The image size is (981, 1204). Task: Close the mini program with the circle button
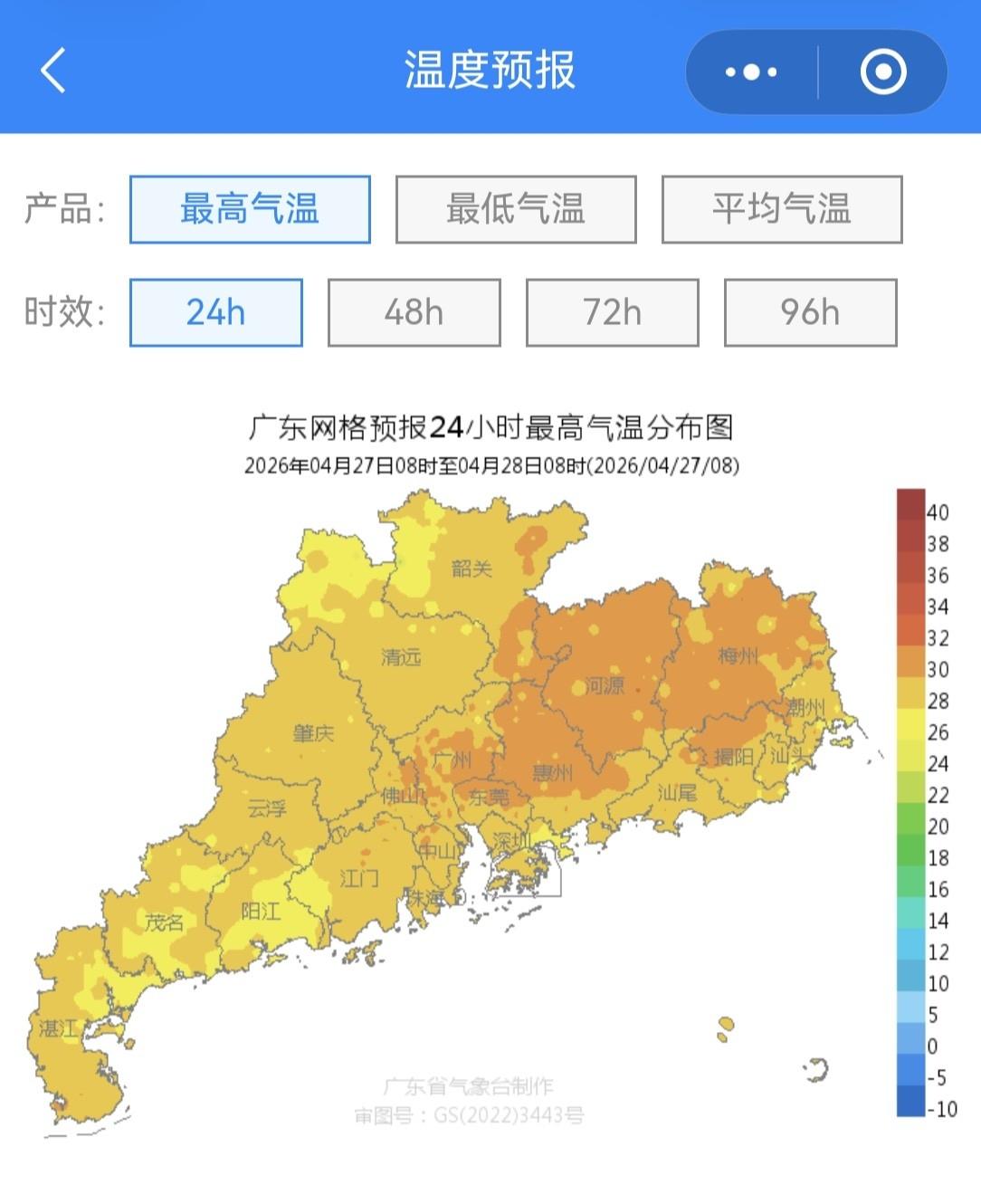(883, 72)
